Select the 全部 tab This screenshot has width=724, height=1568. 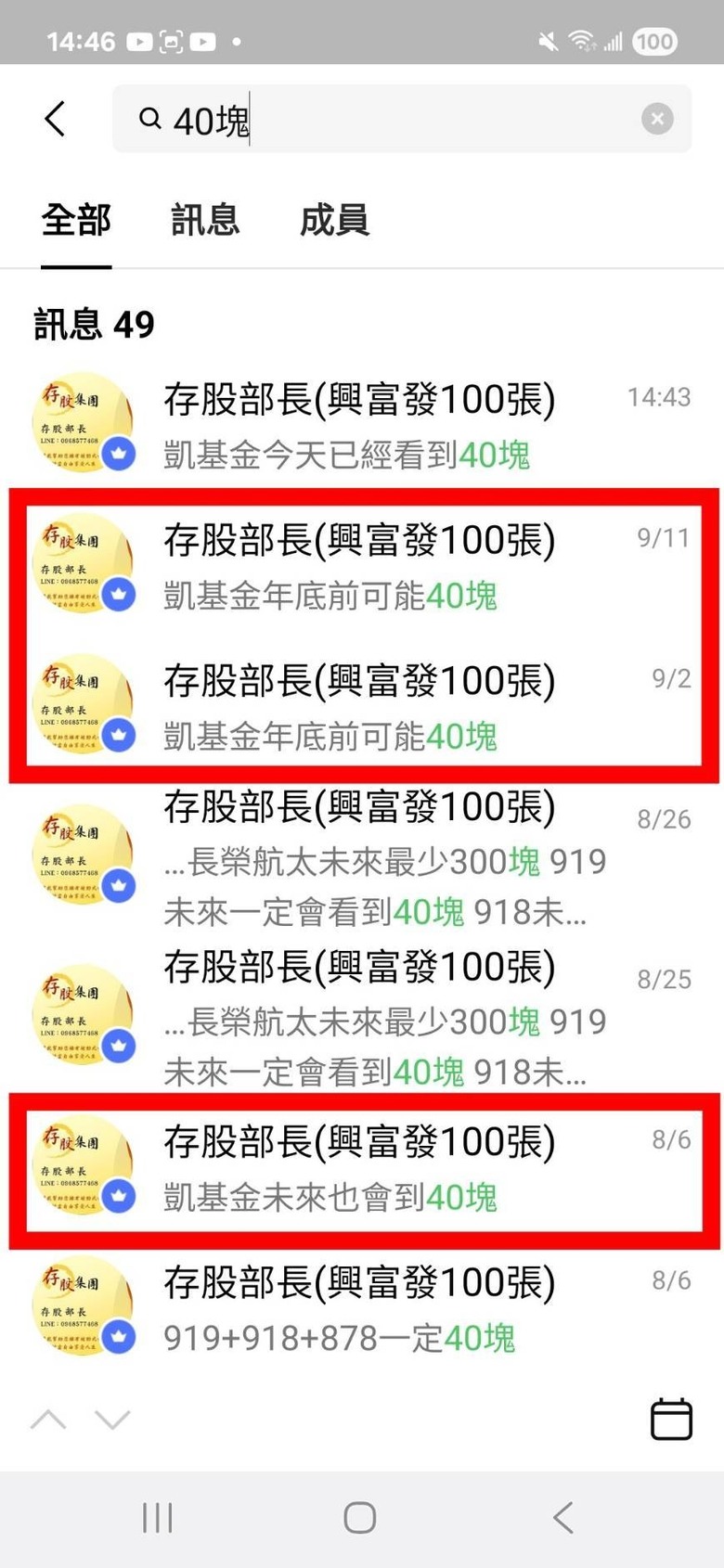pyautogui.click(x=76, y=220)
